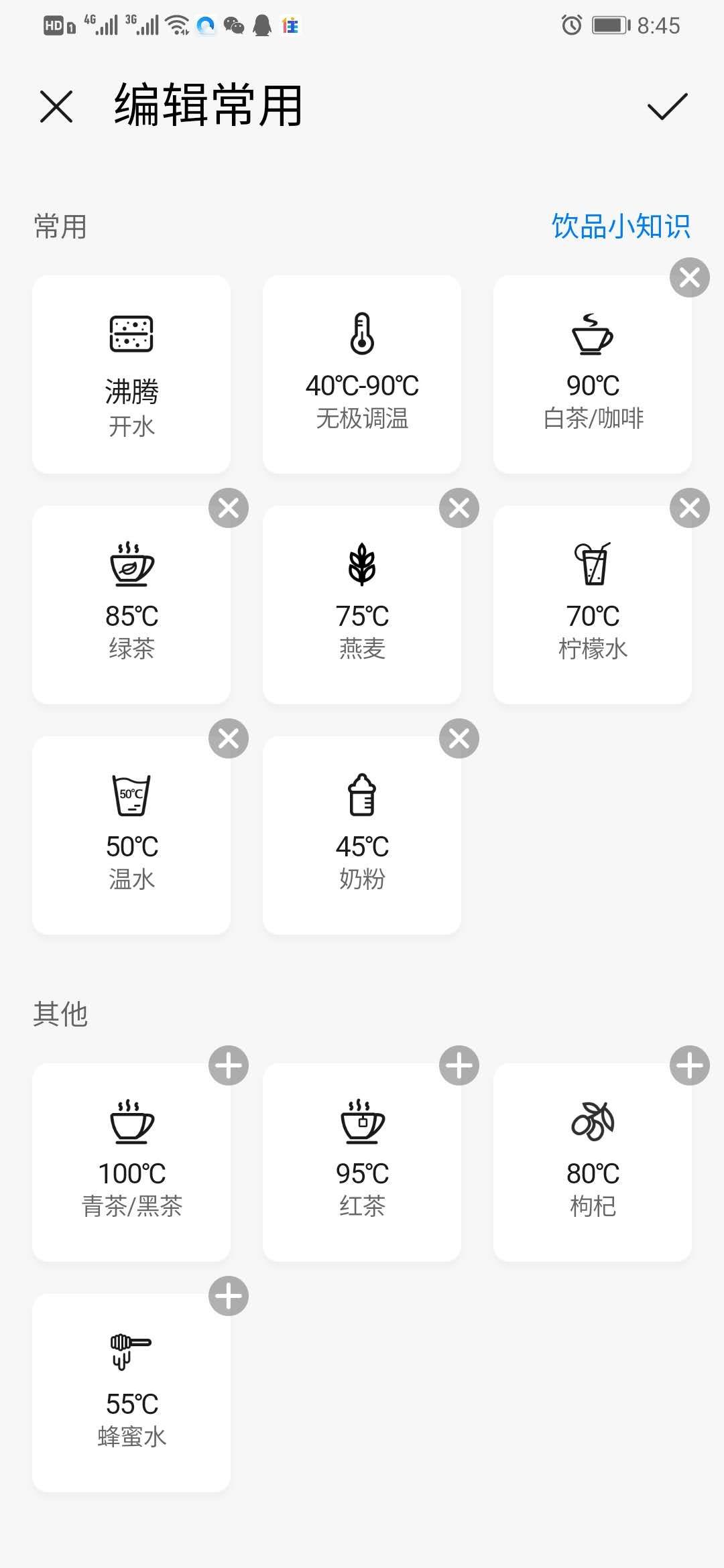
Task: Tap the lemon water glass icon at 70℃
Action: [593, 565]
